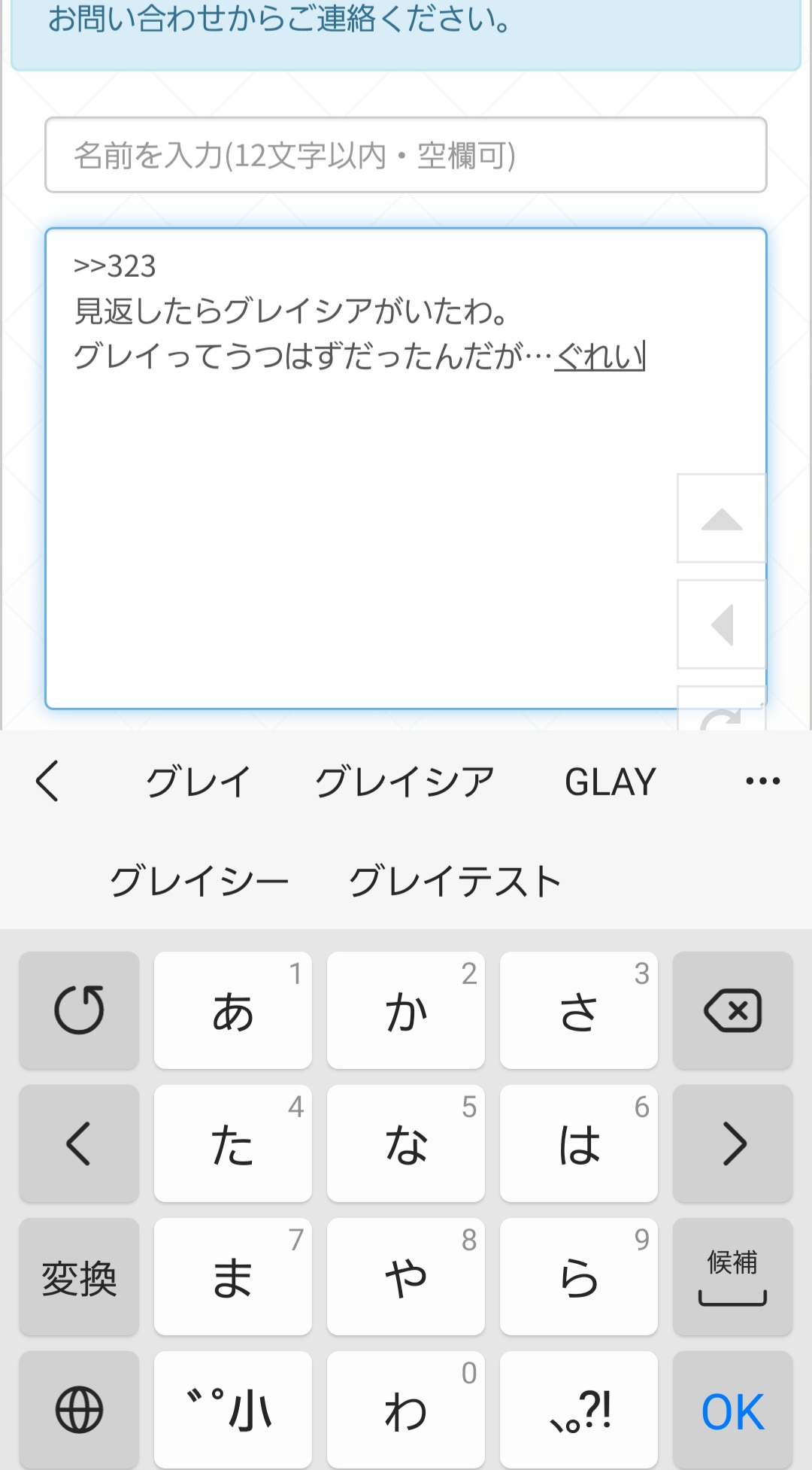Collapse the suggestion bar with back chevron
Image resolution: width=812 pixels, height=1470 pixels.
coord(47,782)
